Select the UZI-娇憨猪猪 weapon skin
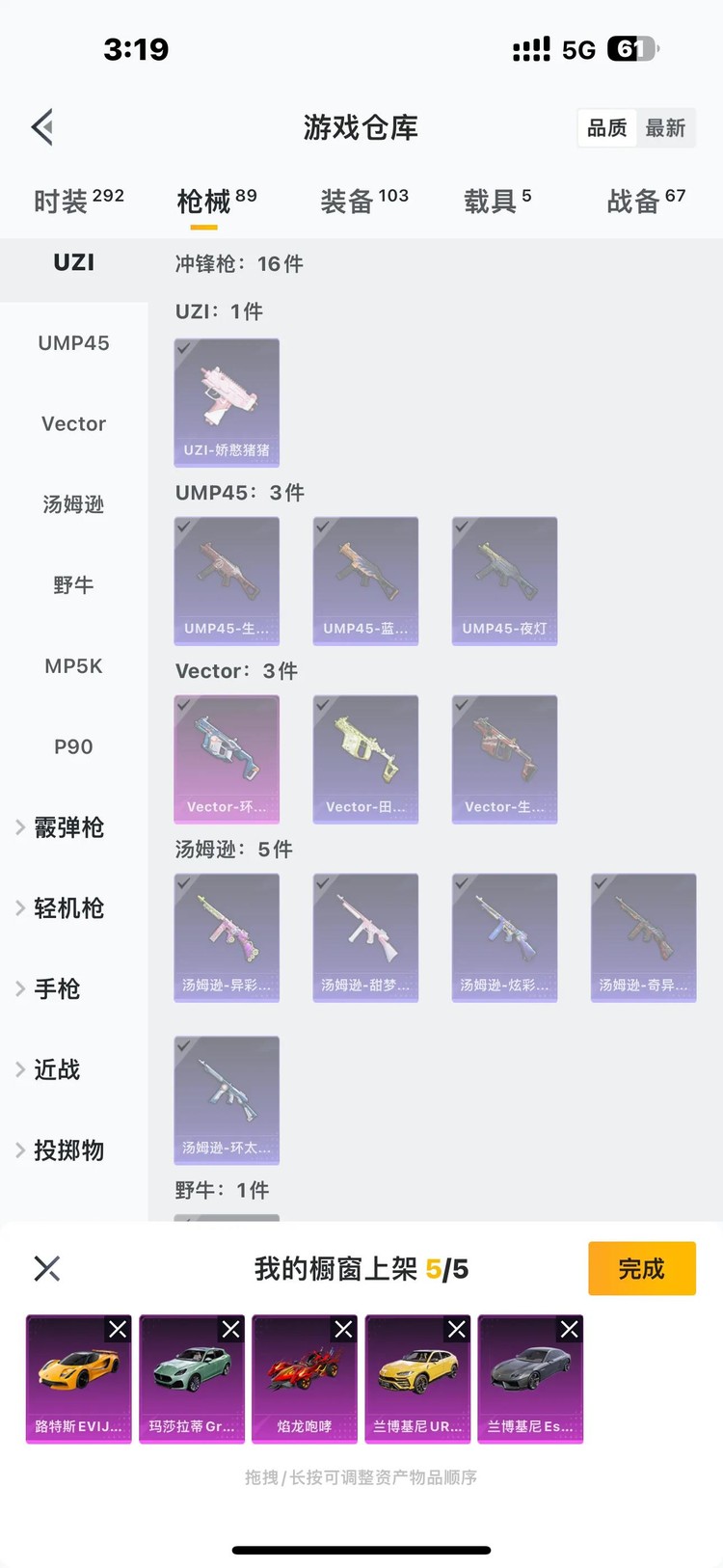 click(227, 402)
